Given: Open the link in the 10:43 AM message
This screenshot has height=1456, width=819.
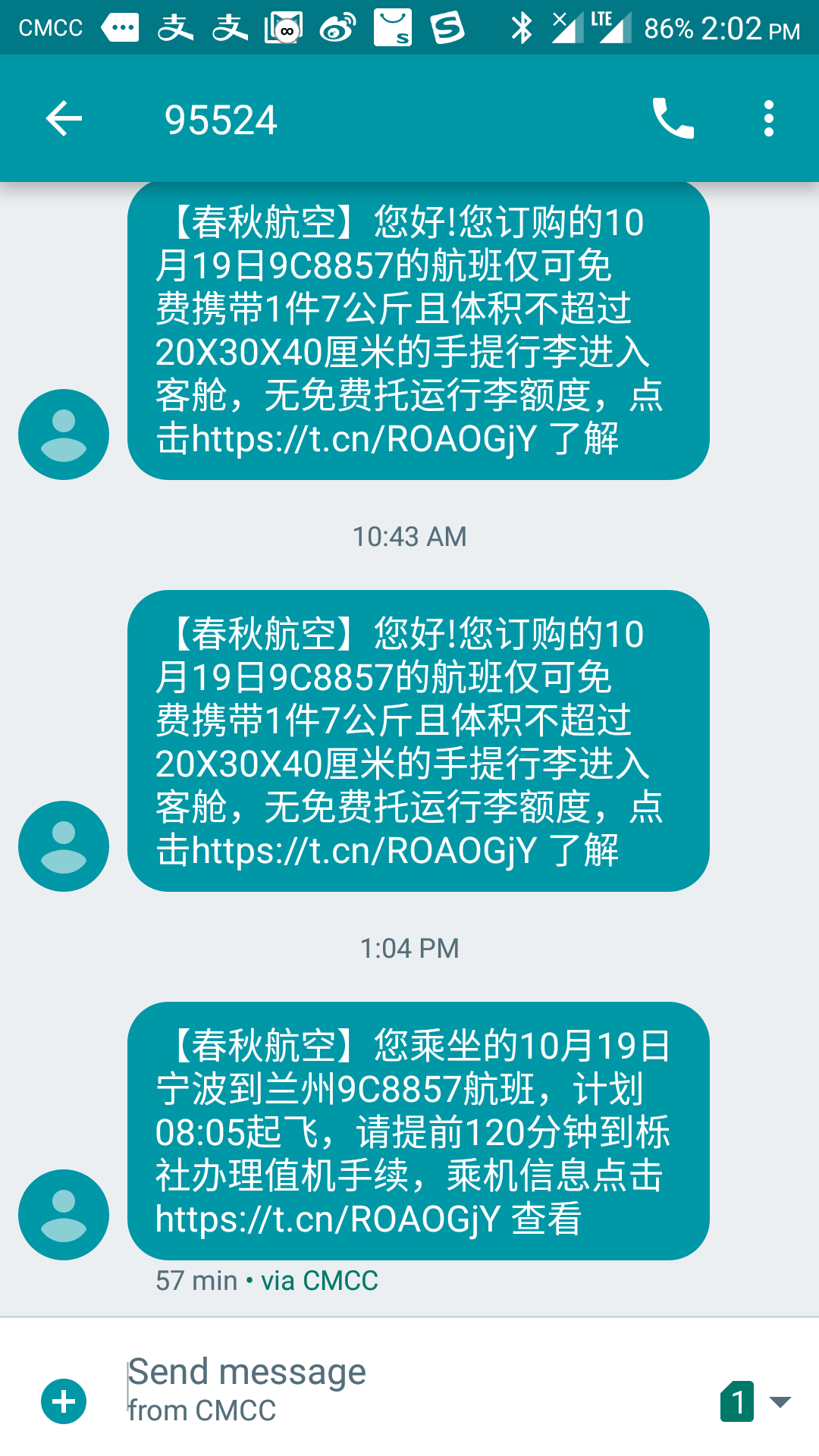Looking at the screenshot, I should point(365,851).
